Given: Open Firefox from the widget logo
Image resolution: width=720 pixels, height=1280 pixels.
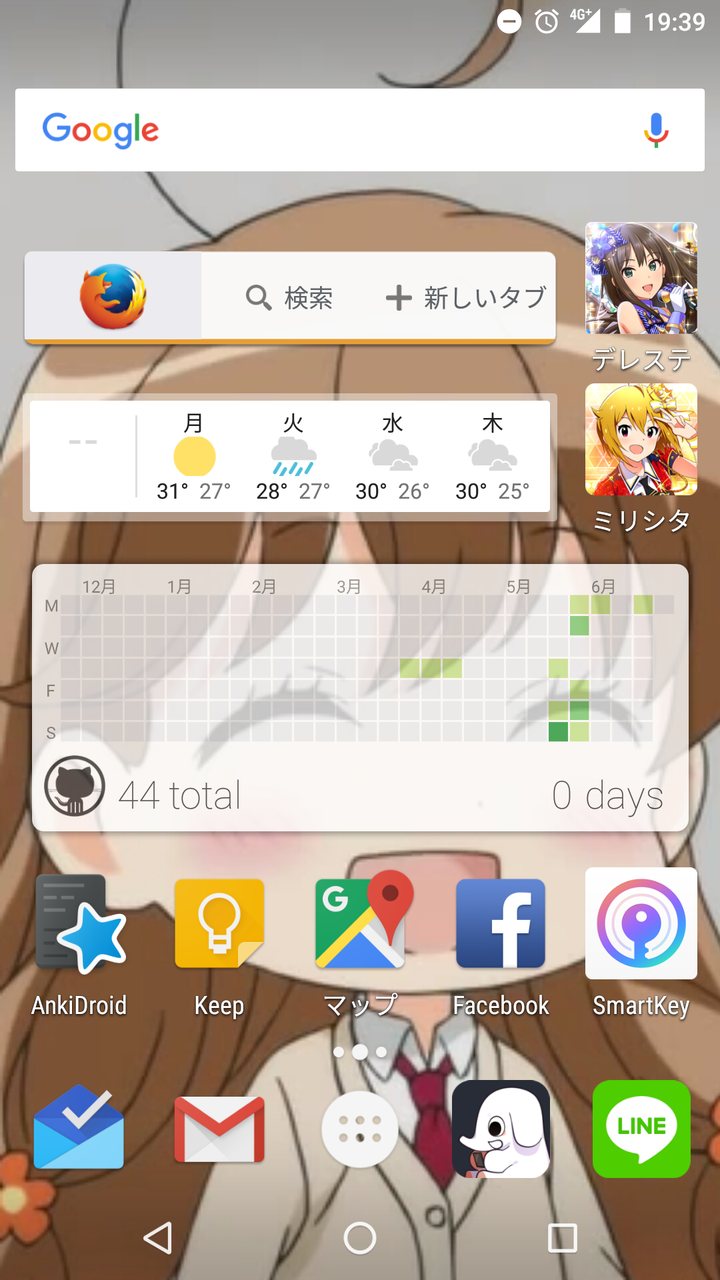Looking at the screenshot, I should click(x=113, y=297).
